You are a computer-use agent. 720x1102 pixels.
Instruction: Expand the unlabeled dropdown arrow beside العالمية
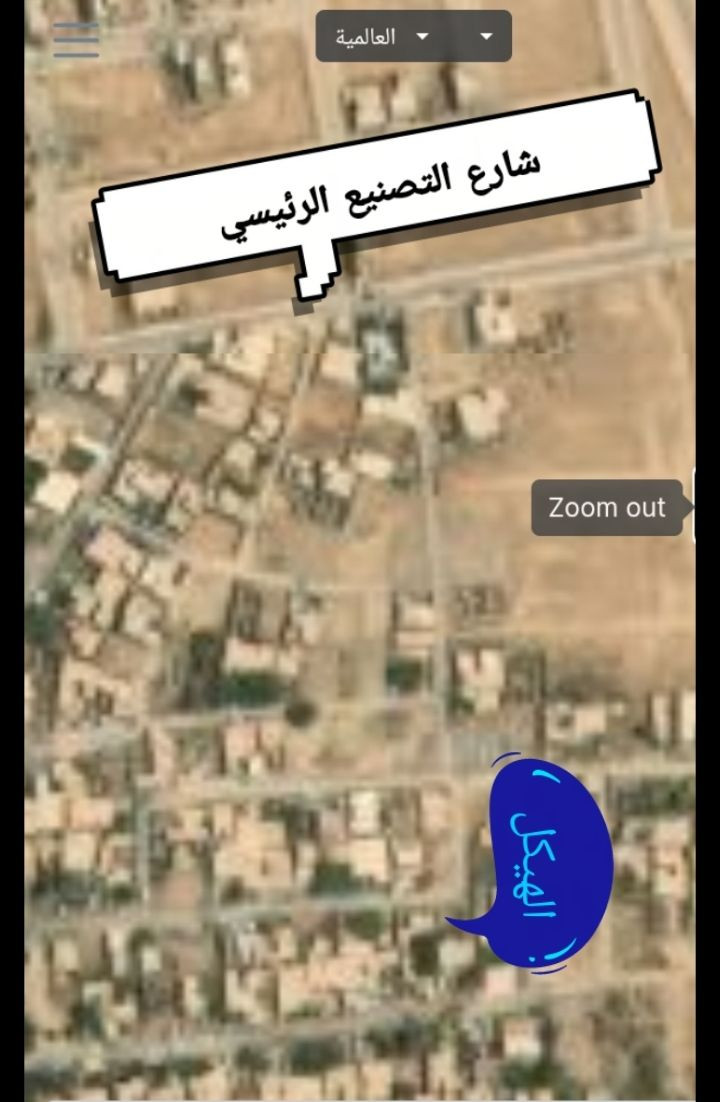click(486, 37)
